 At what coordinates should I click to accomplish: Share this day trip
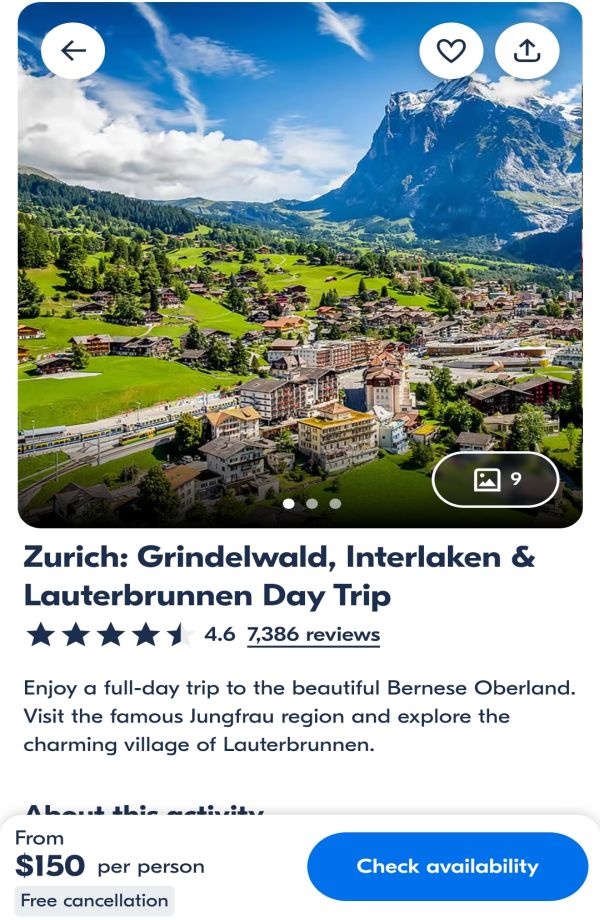click(527, 51)
